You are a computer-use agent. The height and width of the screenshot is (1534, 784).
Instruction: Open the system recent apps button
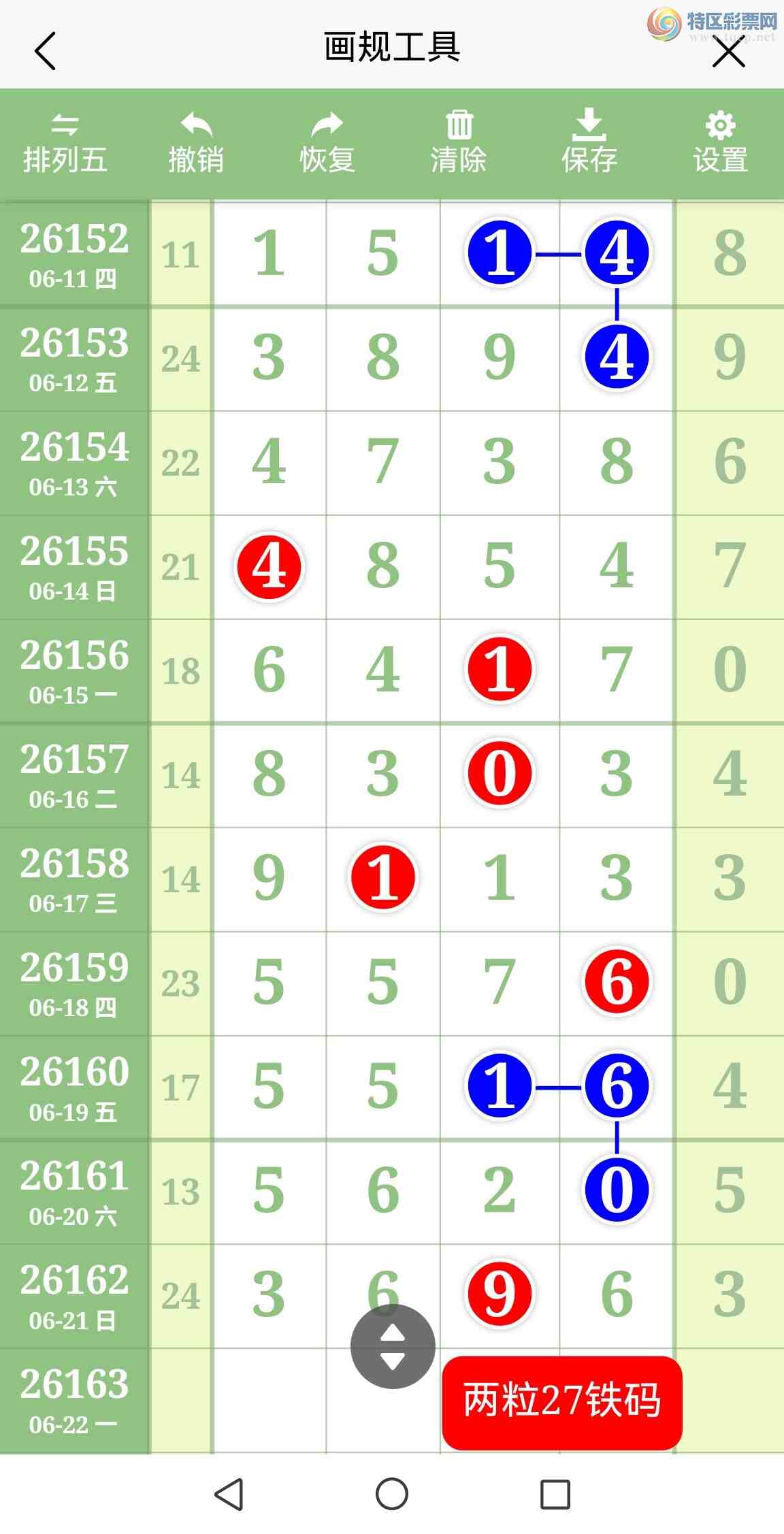pos(555,1495)
